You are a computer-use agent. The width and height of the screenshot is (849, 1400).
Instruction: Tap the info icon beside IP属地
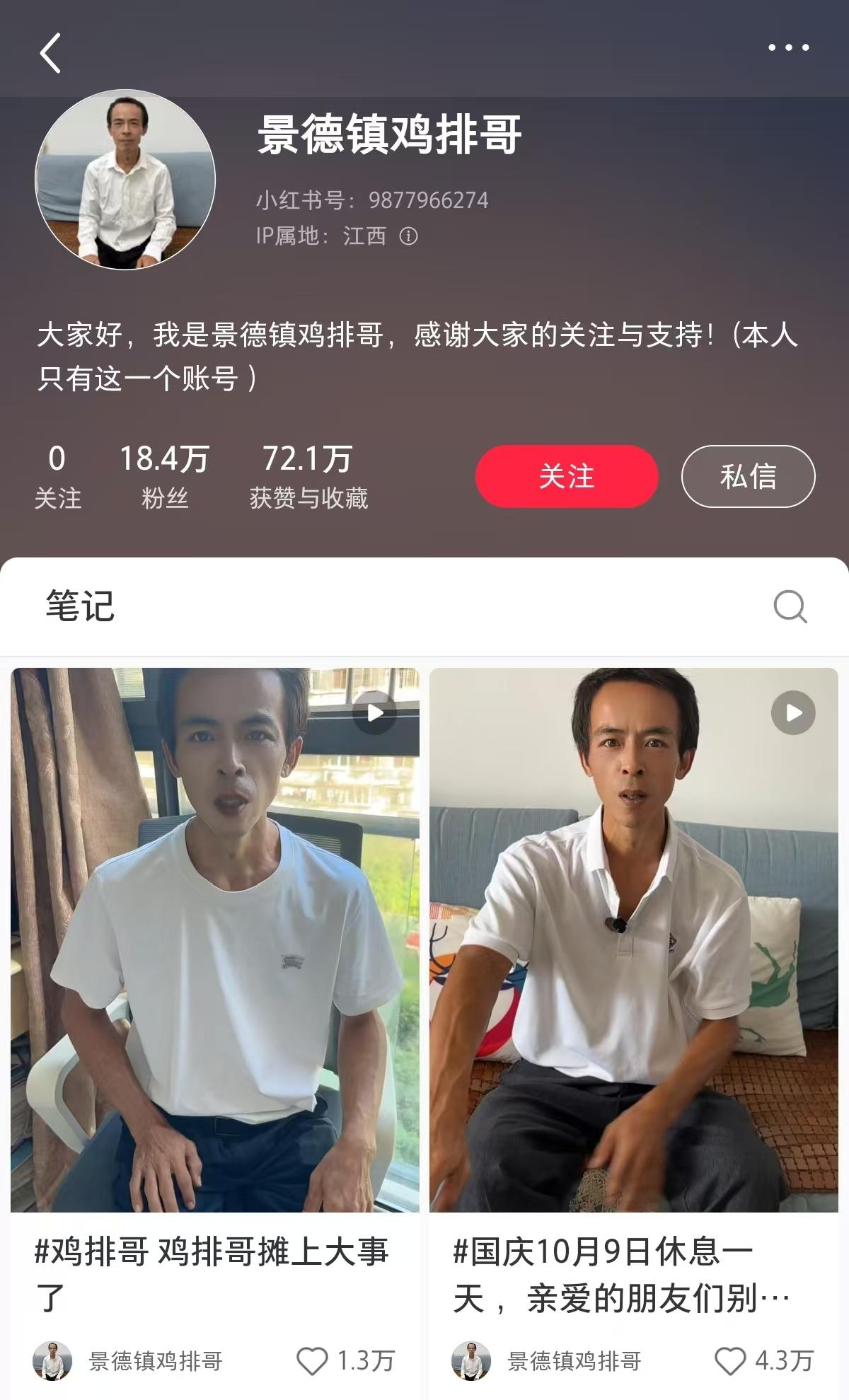(408, 236)
